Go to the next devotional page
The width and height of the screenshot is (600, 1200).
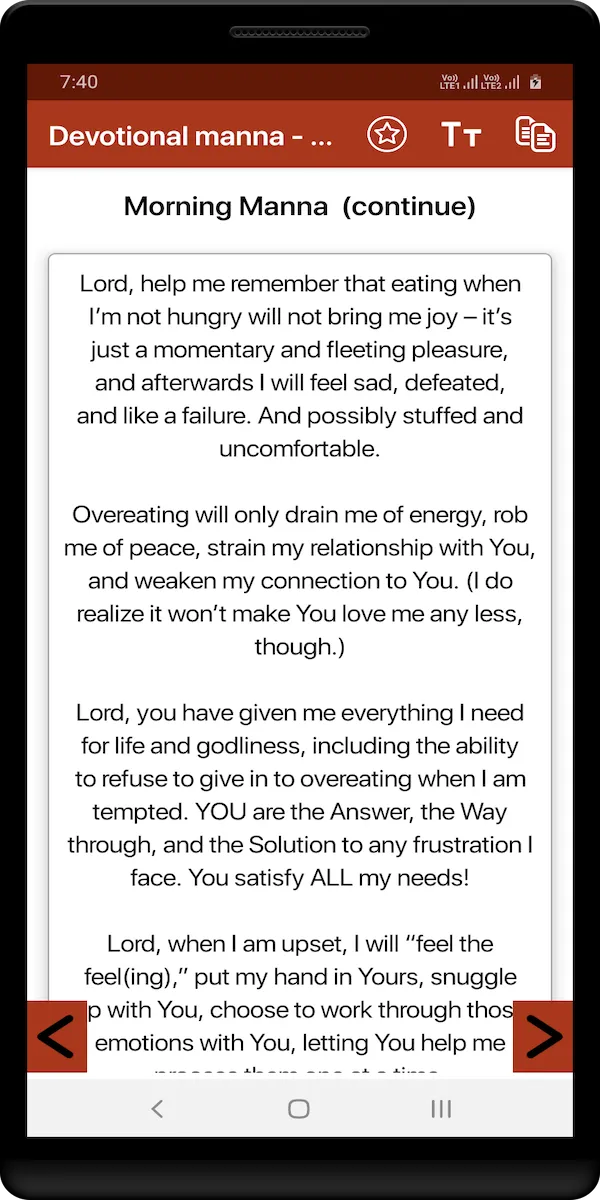point(543,1037)
